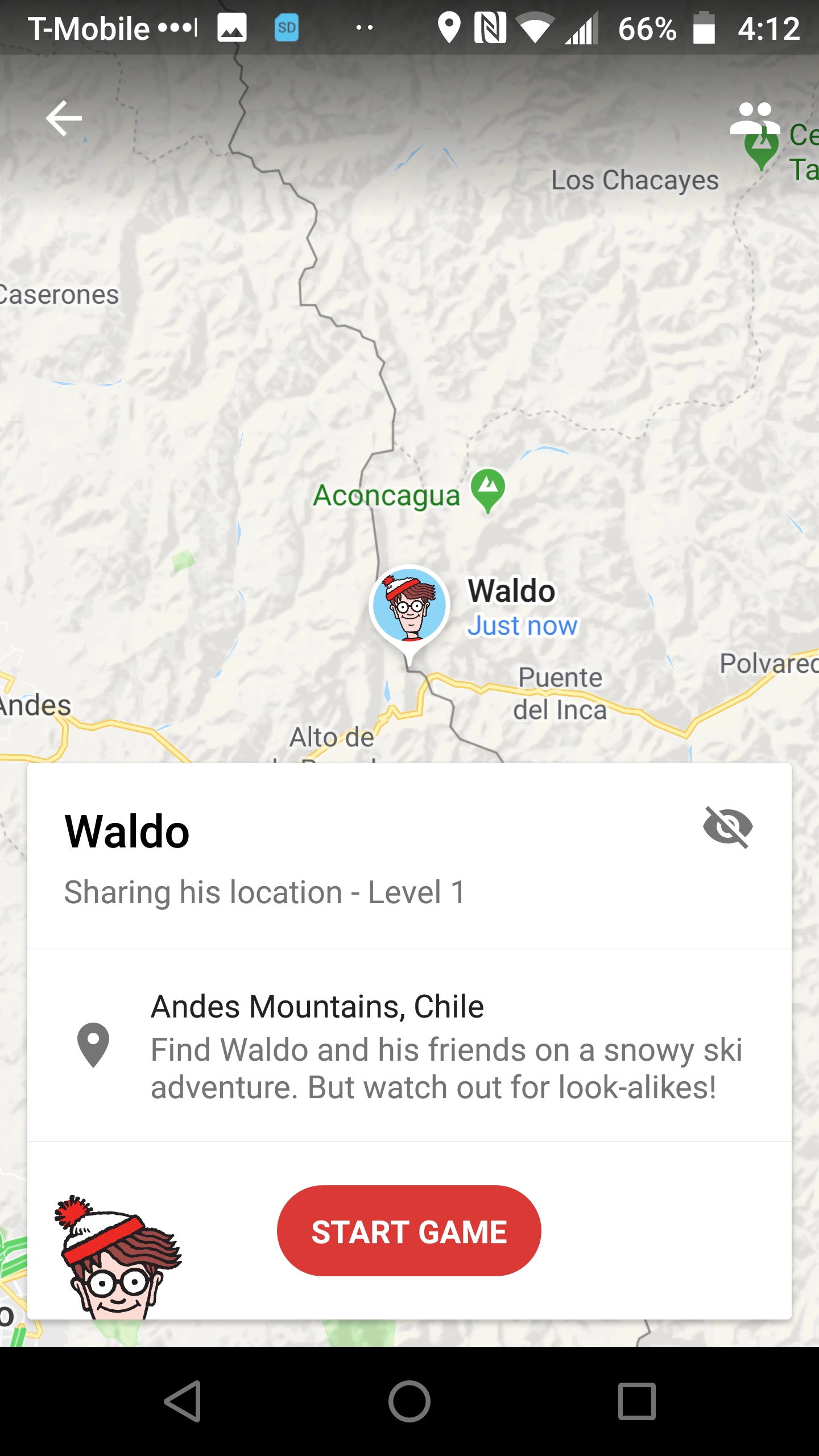
Task: Open the Andes Mountains, Chile location row
Action: [409, 1045]
